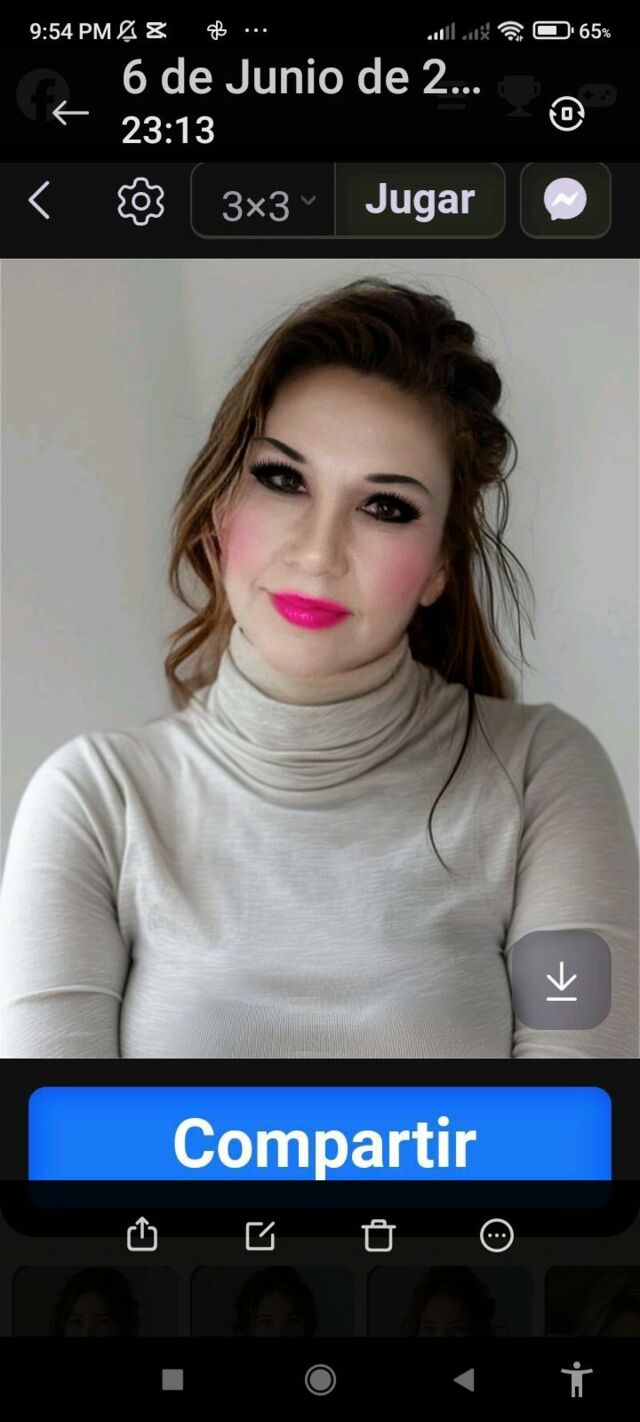Go back from the photo viewer
This screenshot has width=640, height=1422.
70,113
